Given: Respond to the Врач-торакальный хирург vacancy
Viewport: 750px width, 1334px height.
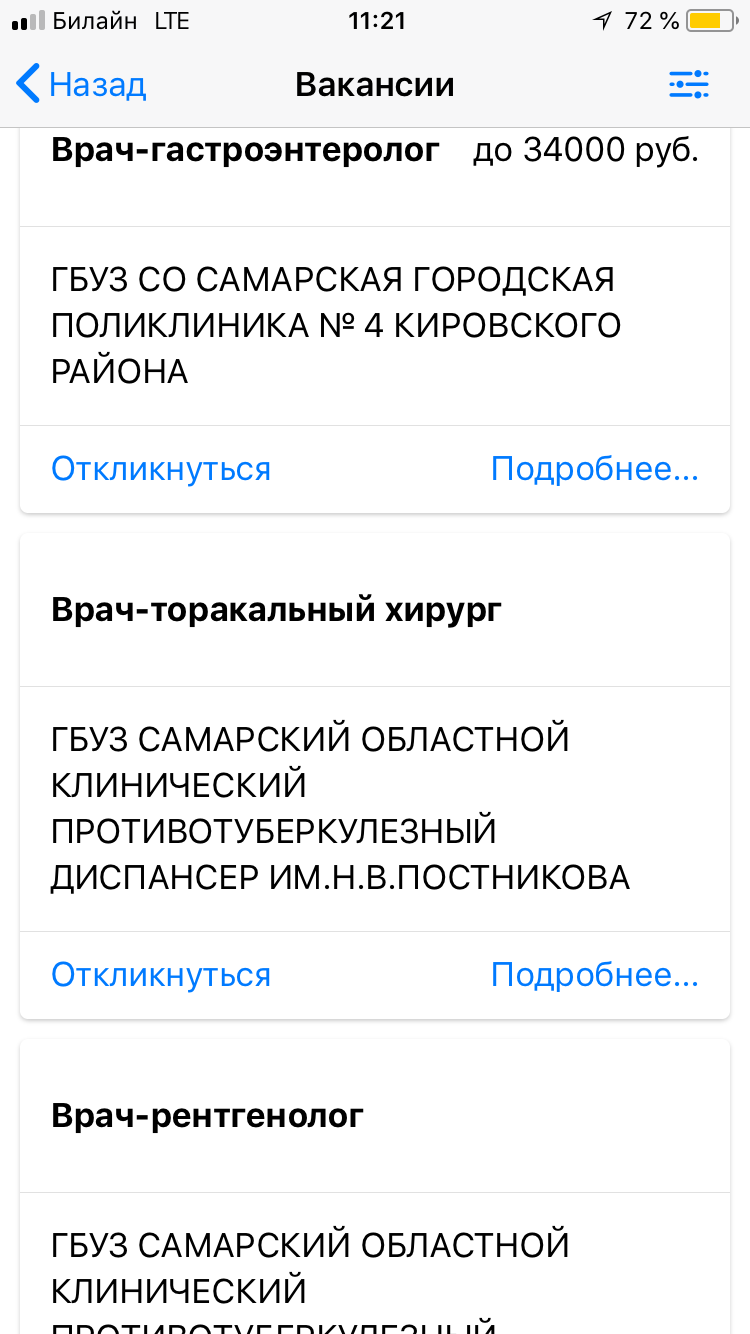Looking at the screenshot, I should click(161, 975).
